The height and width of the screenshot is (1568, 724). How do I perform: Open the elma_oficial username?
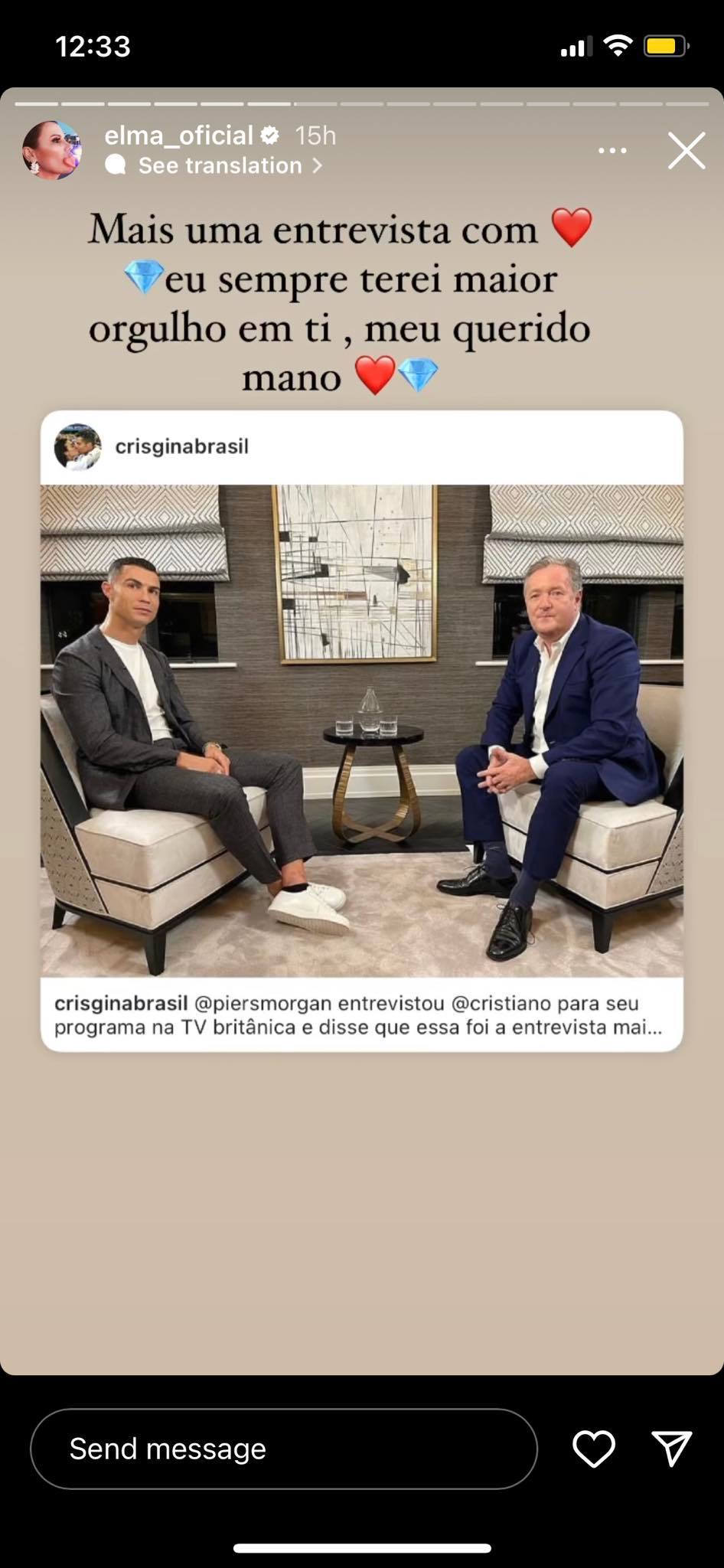pyautogui.click(x=178, y=136)
